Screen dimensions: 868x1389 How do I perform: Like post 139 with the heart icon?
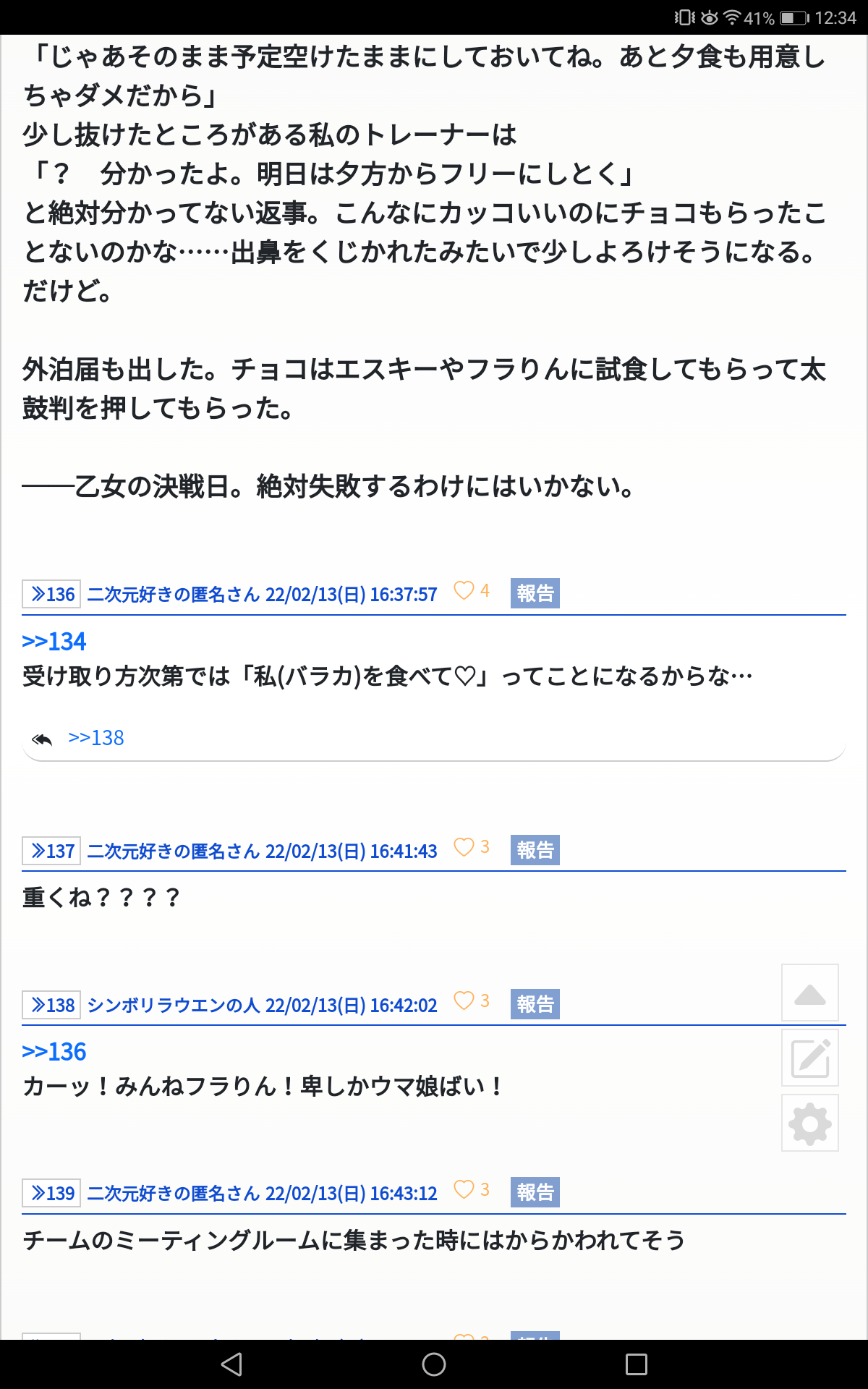[464, 1190]
